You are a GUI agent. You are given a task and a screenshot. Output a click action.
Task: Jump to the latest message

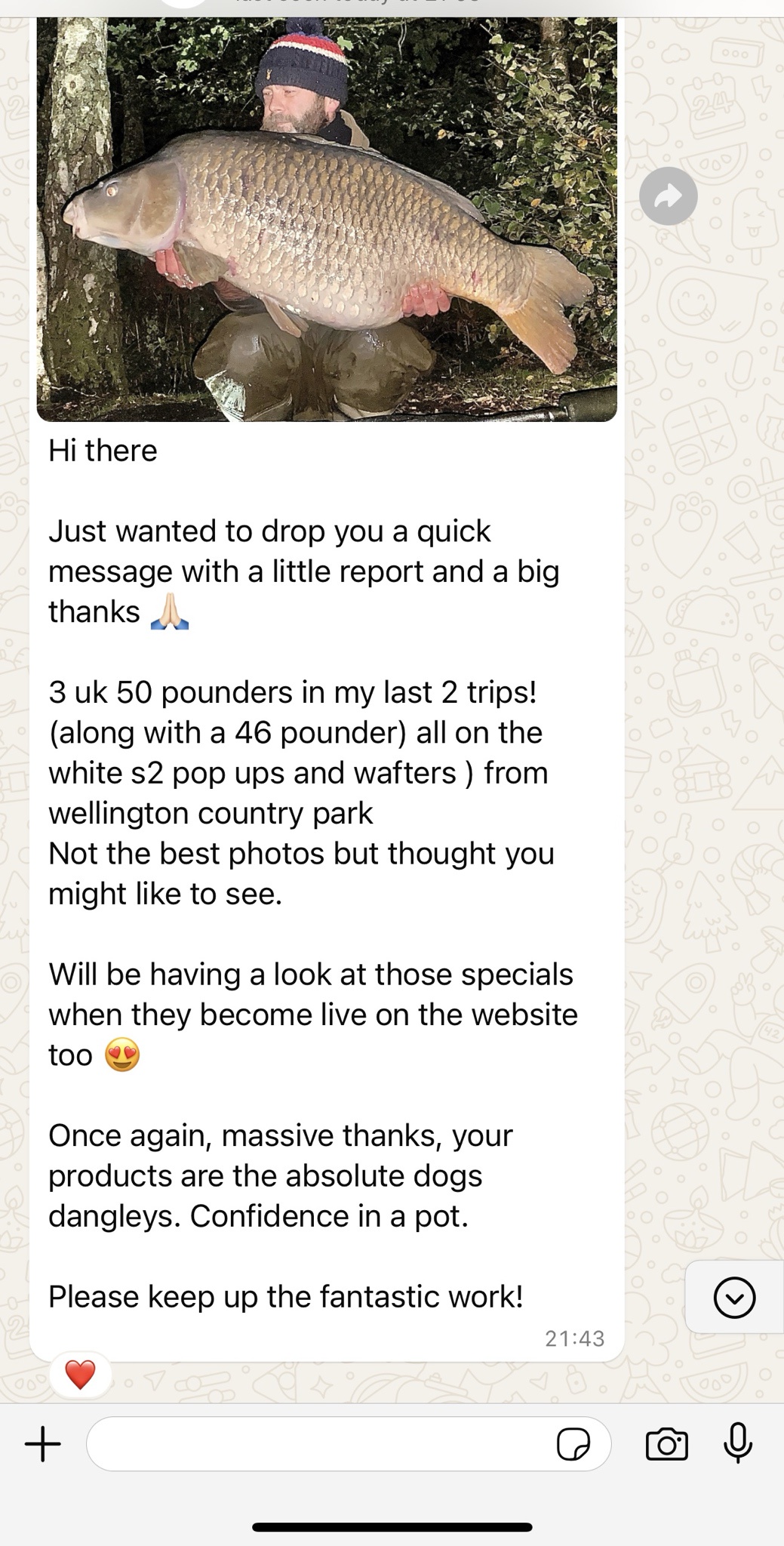(x=733, y=1297)
